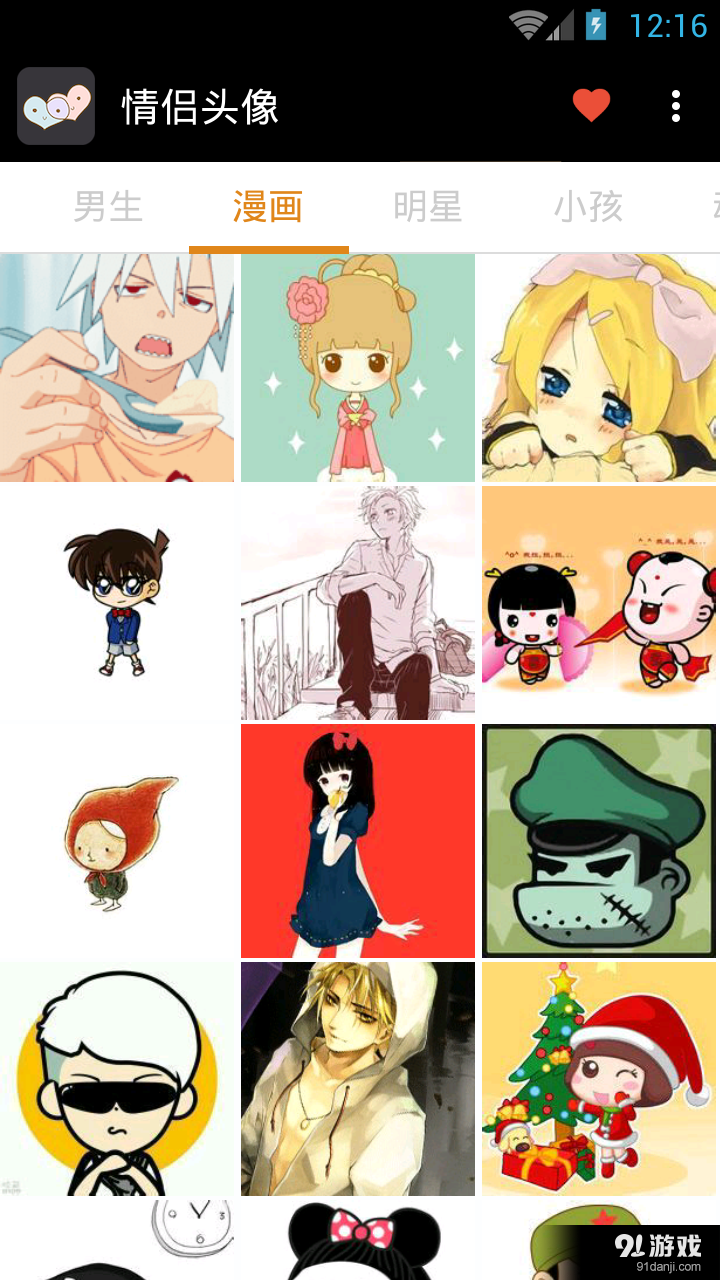
Task: View the two cartoon dolls couple avatar
Action: [x=599, y=603]
